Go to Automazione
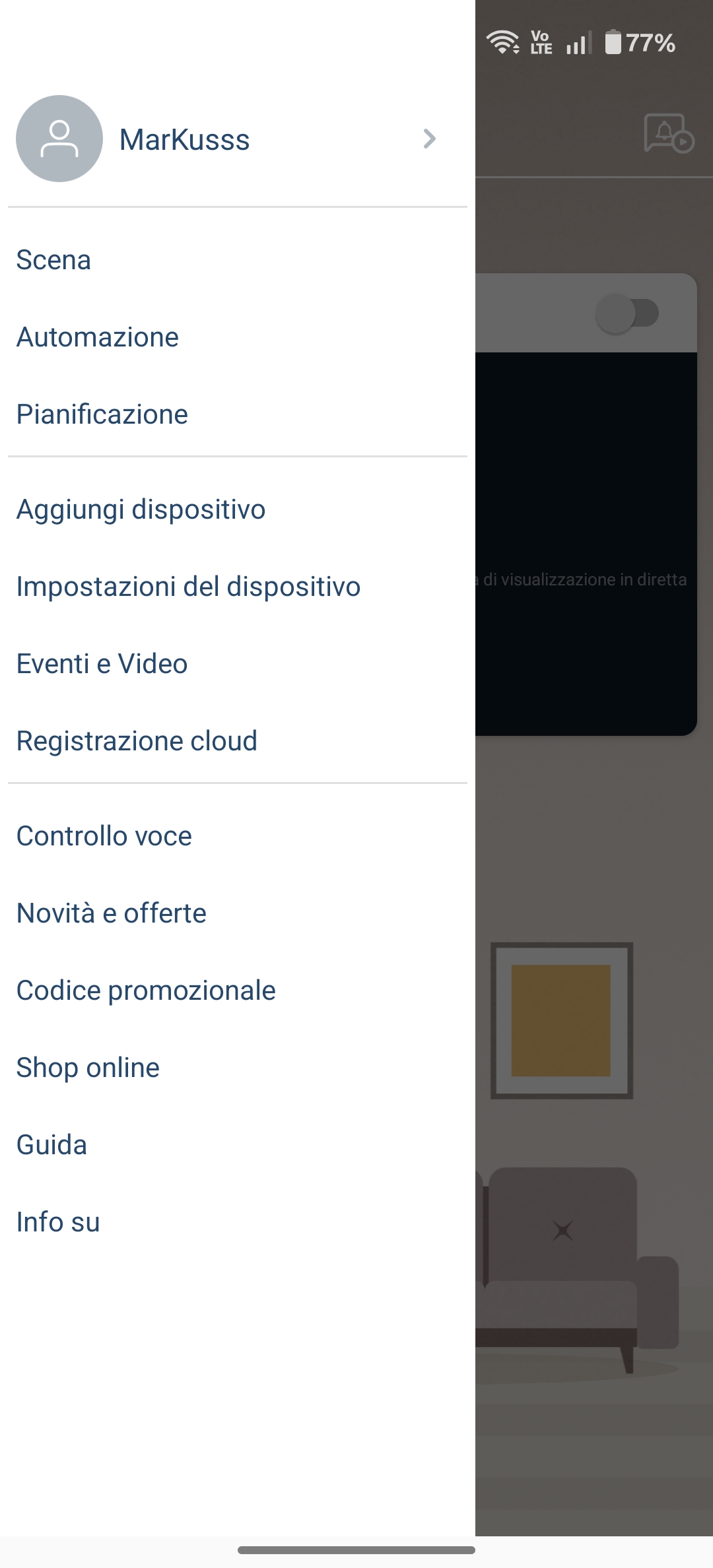 (x=98, y=337)
